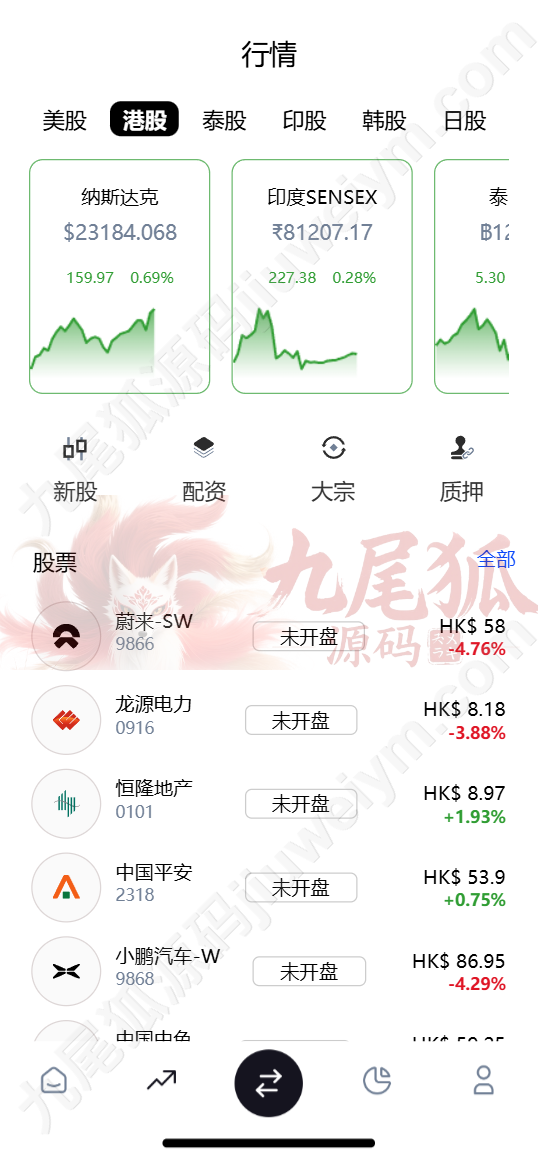Go to the home tab in bottom bar
The height and width of the screenshot is (1165, 538).
pyautogui.click(x=54, y=1080)
